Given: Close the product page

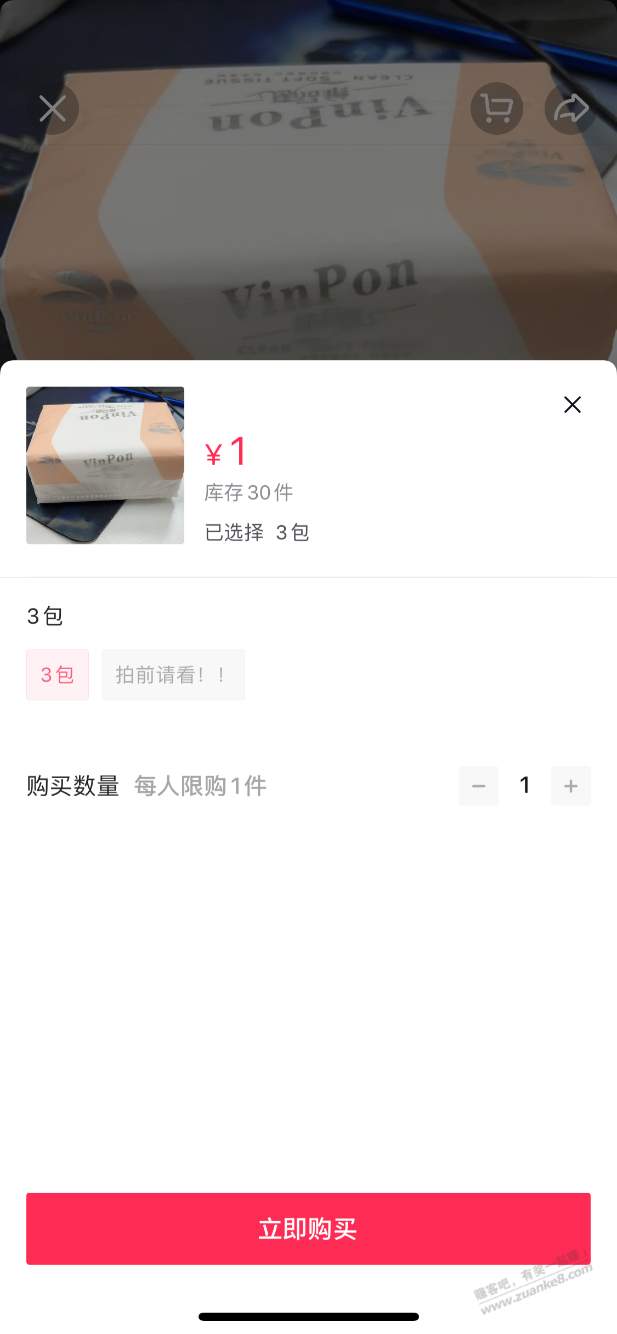Looking at the screenshot, I should click(52, 108).
